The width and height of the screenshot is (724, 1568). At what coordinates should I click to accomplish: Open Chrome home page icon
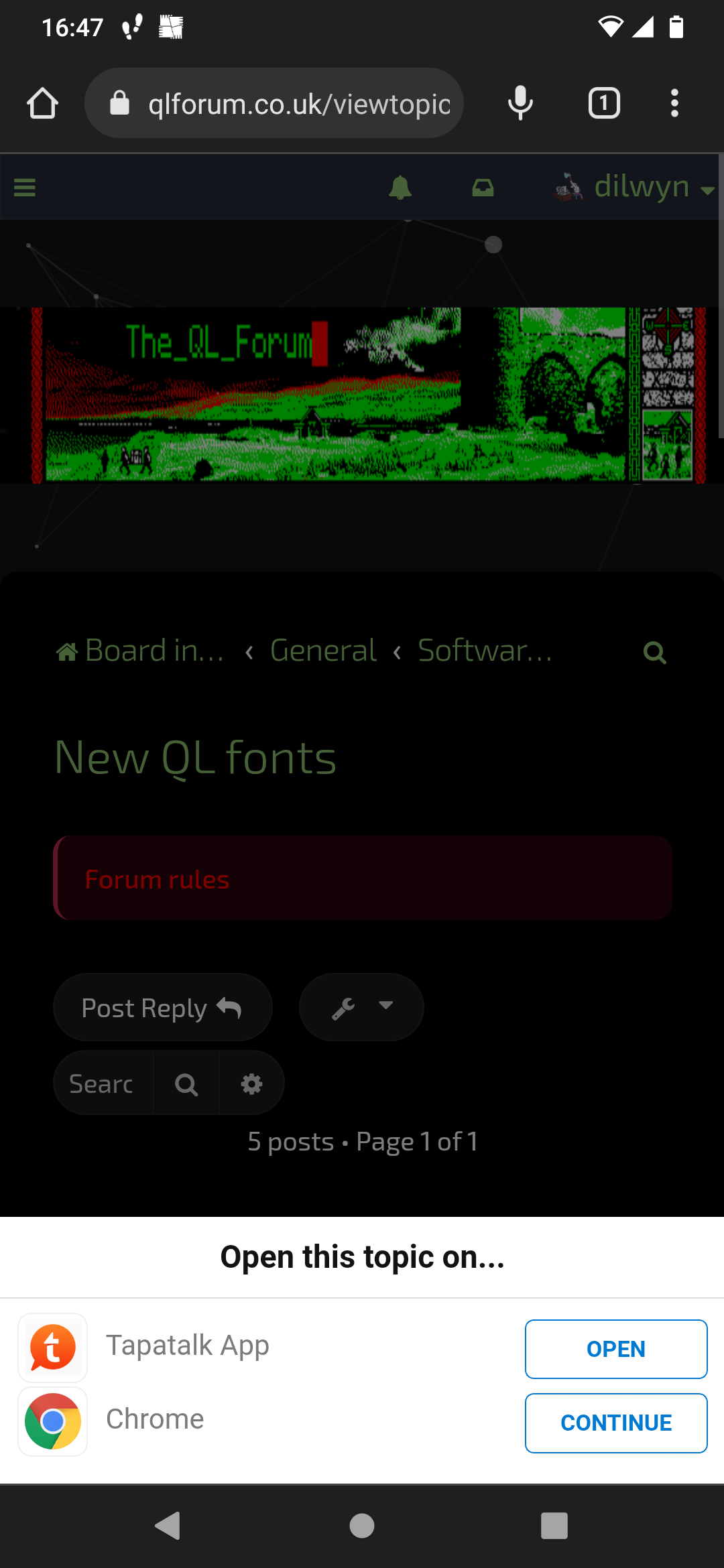(42, 103)
